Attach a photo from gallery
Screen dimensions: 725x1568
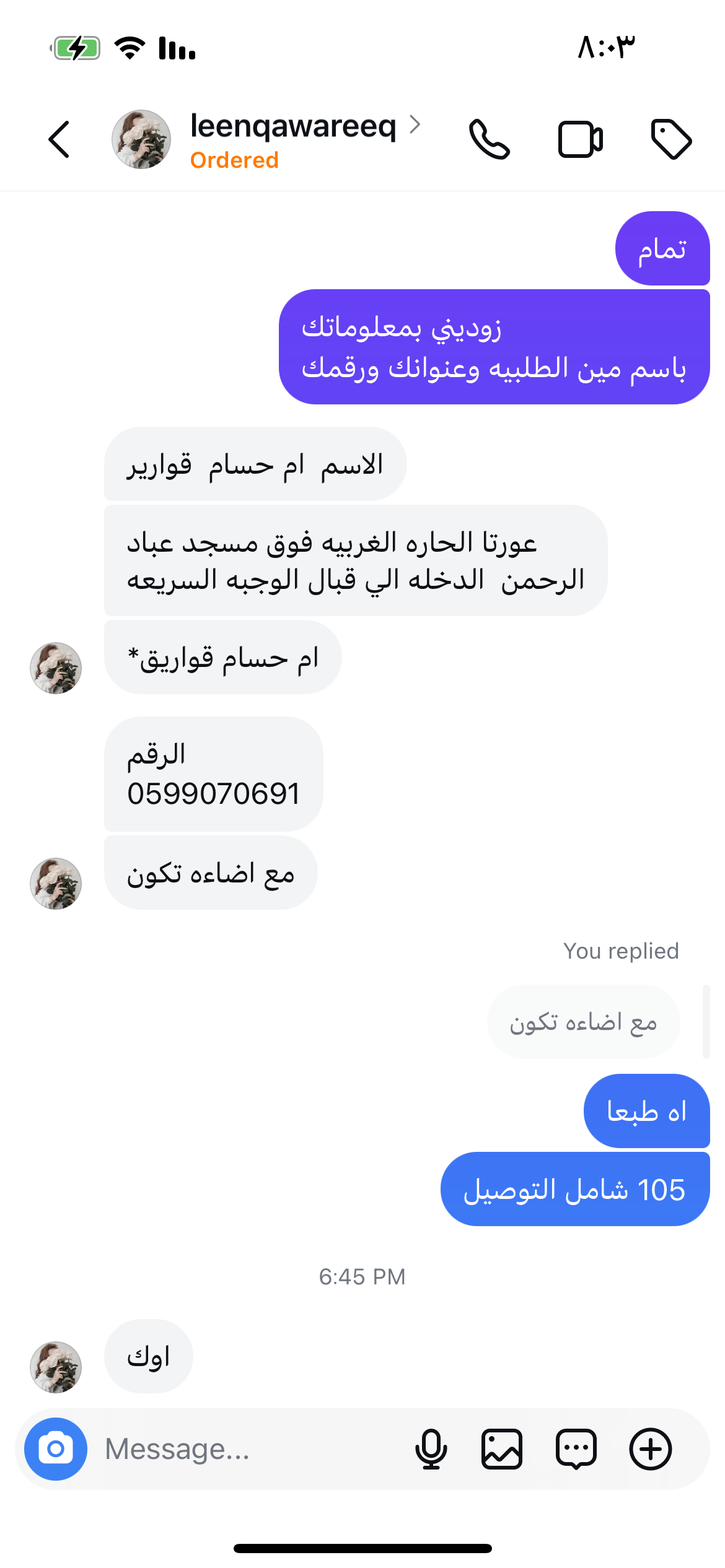[502, 1449]
